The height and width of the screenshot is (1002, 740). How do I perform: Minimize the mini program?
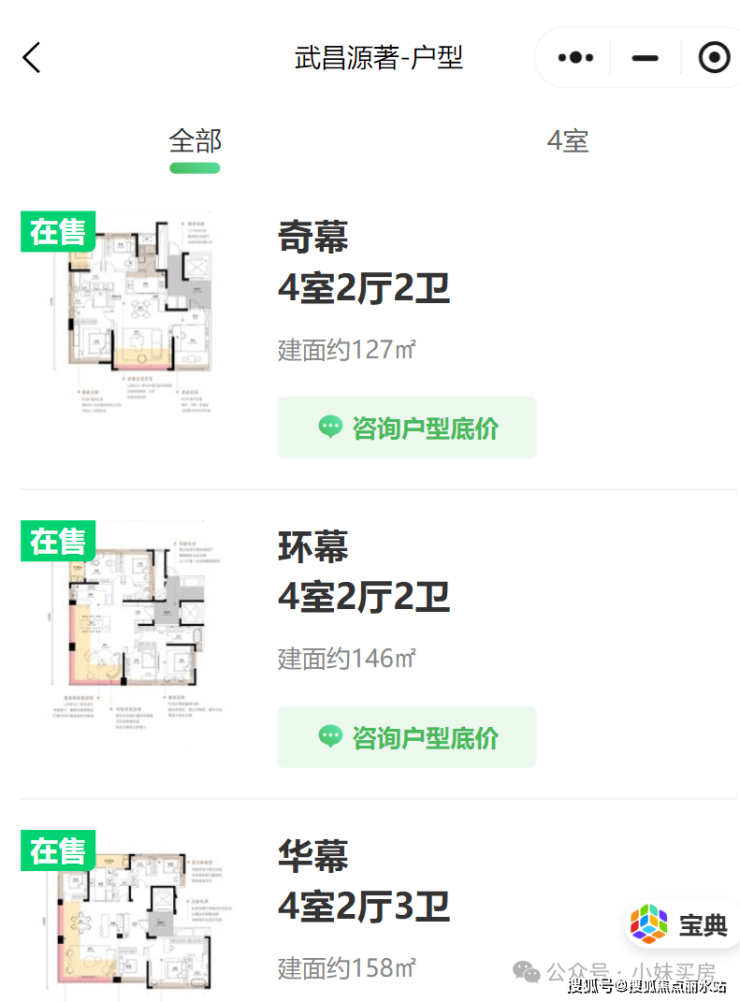point(645,58)
